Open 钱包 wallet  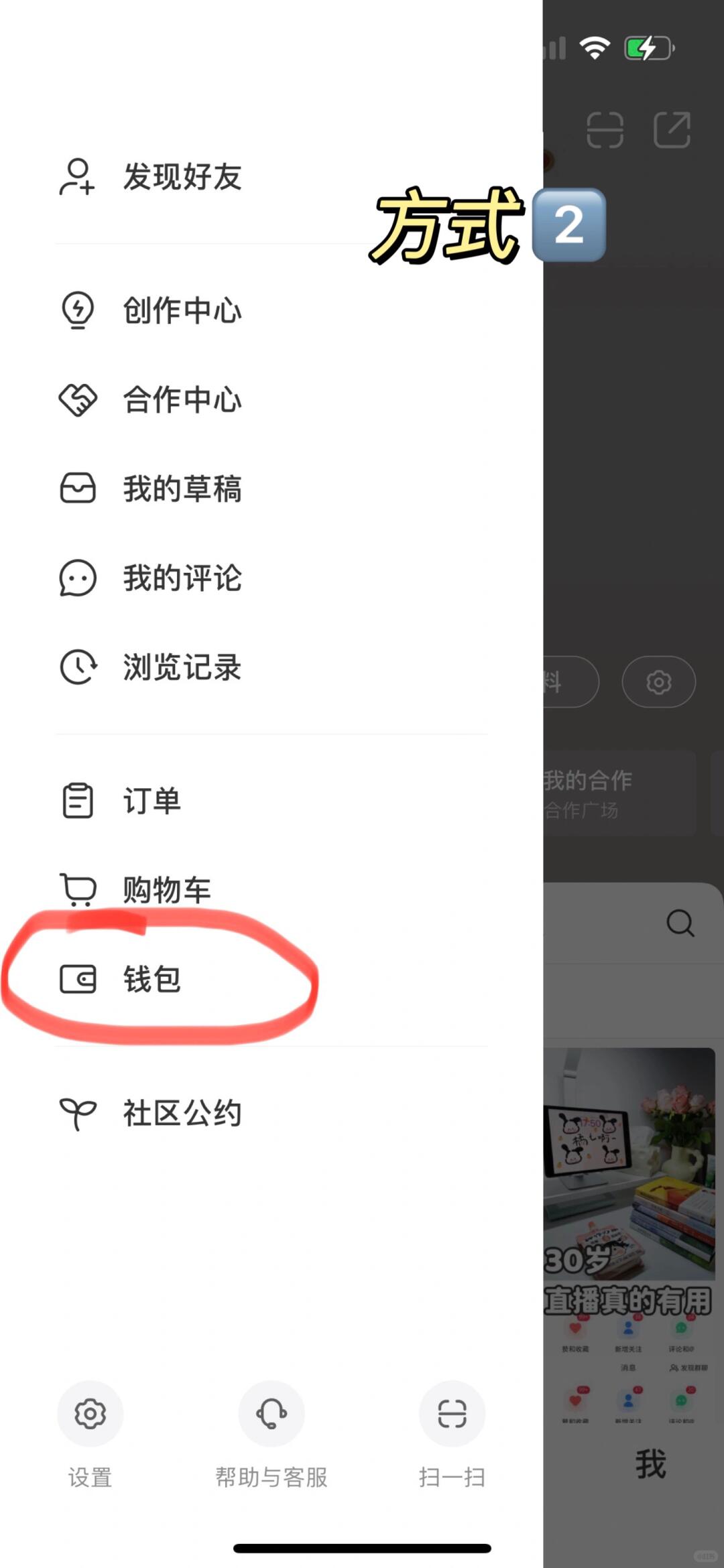[x=121, y=979]
